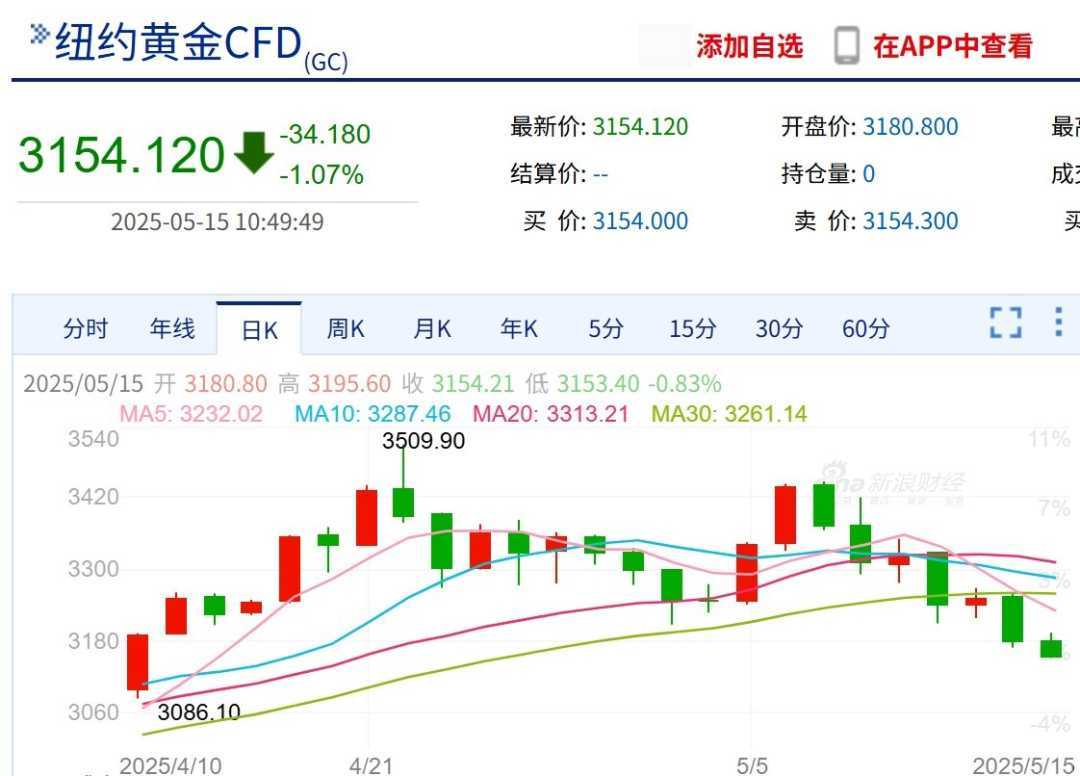Show the 60分 minute chart
This screenshot has height=776, width=1080.
[865, 328]
